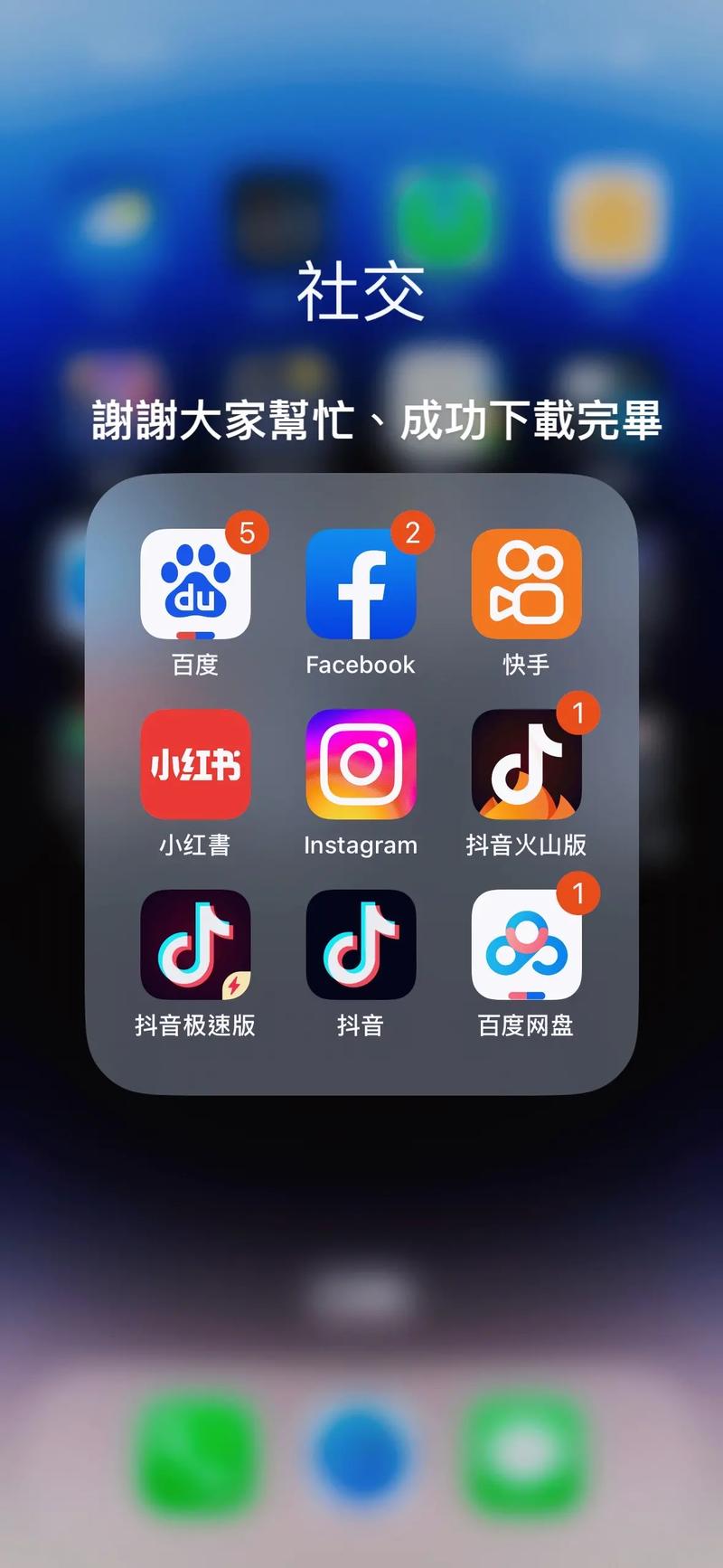Open the 百度 app
The width and height of the screenshot is (723, 1568).
(195, 585)
